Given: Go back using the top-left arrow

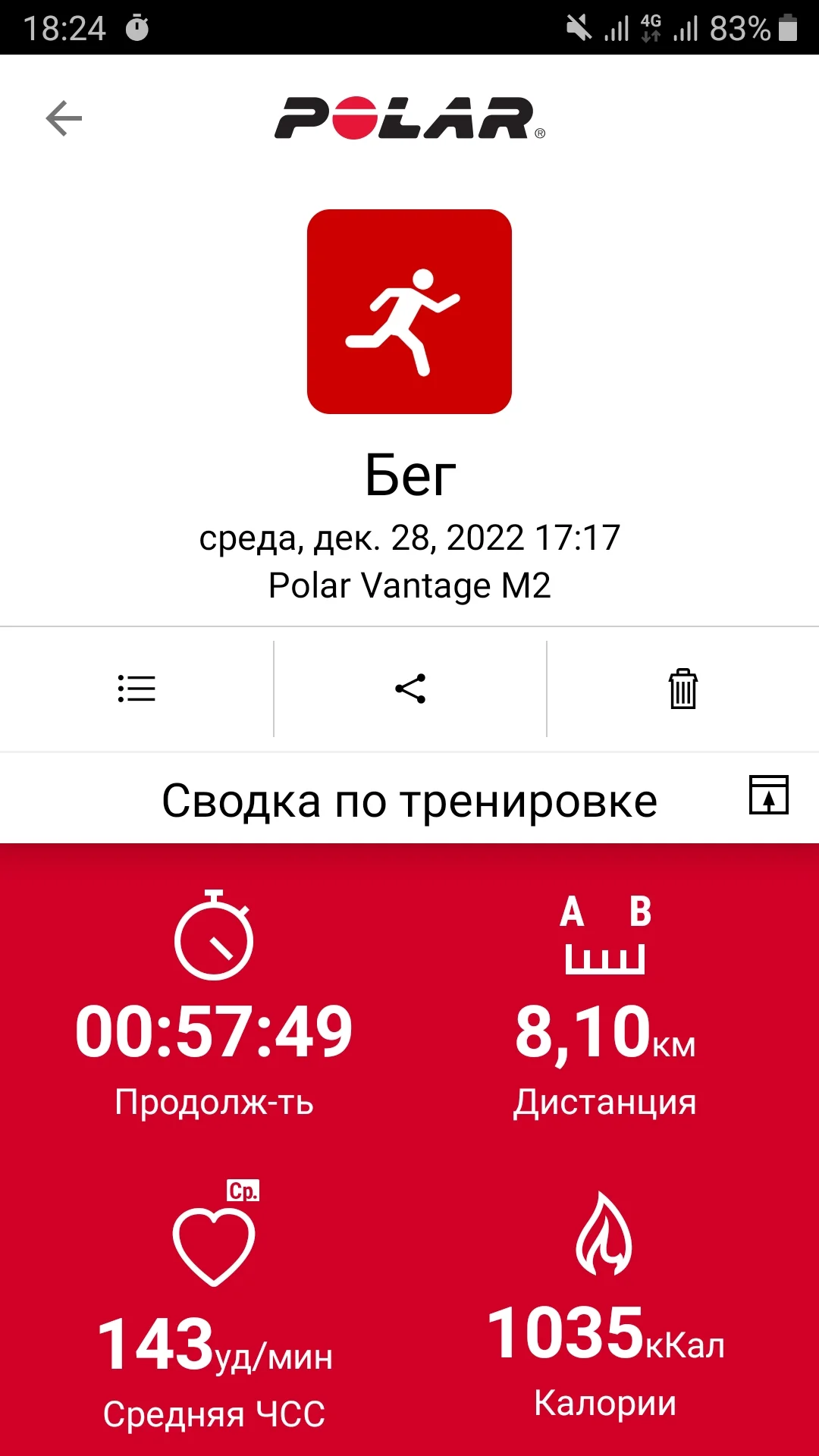Looking at the screenshot, I should [x=64, y=118].
